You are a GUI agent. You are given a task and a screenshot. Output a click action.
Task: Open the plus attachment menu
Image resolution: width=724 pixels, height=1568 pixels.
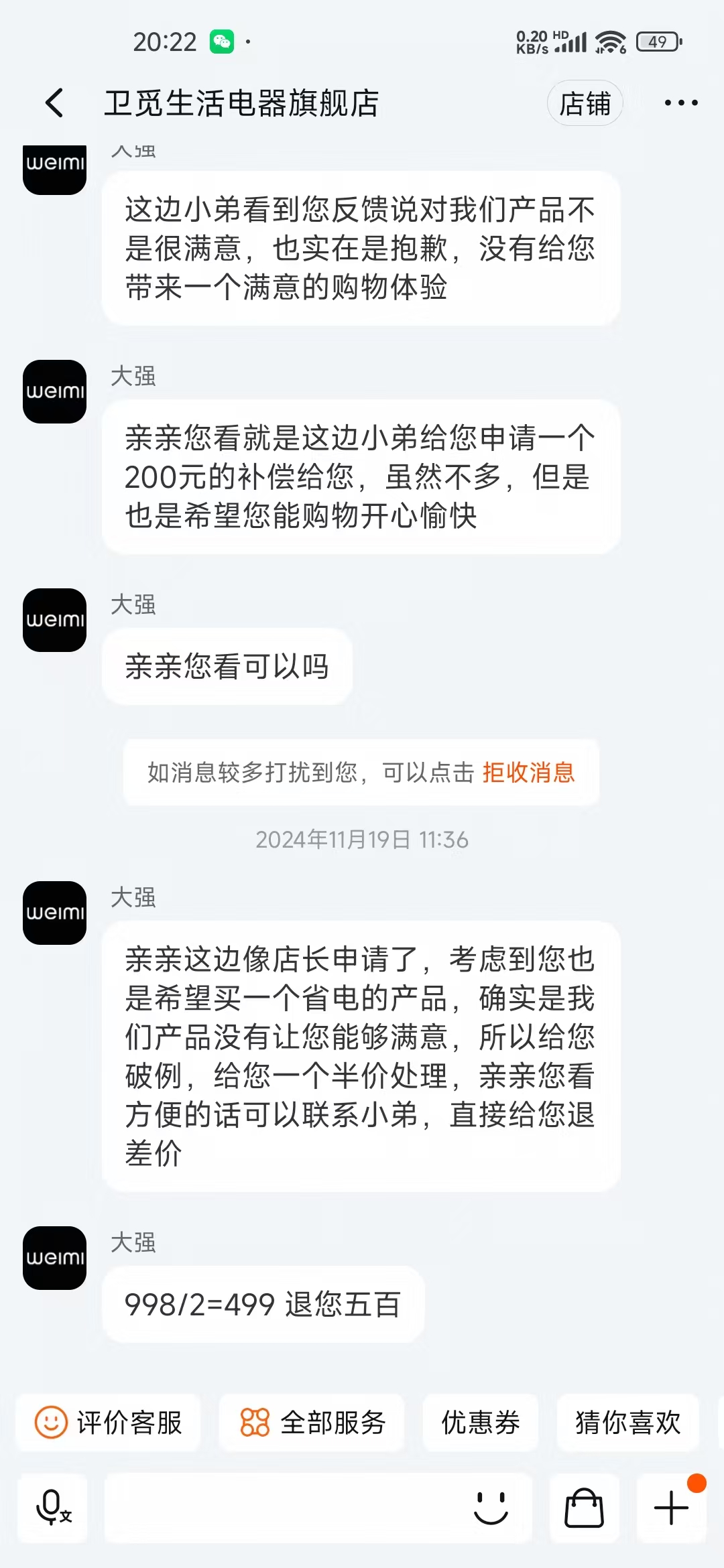pyautogui.click(x=671, y=1508)
